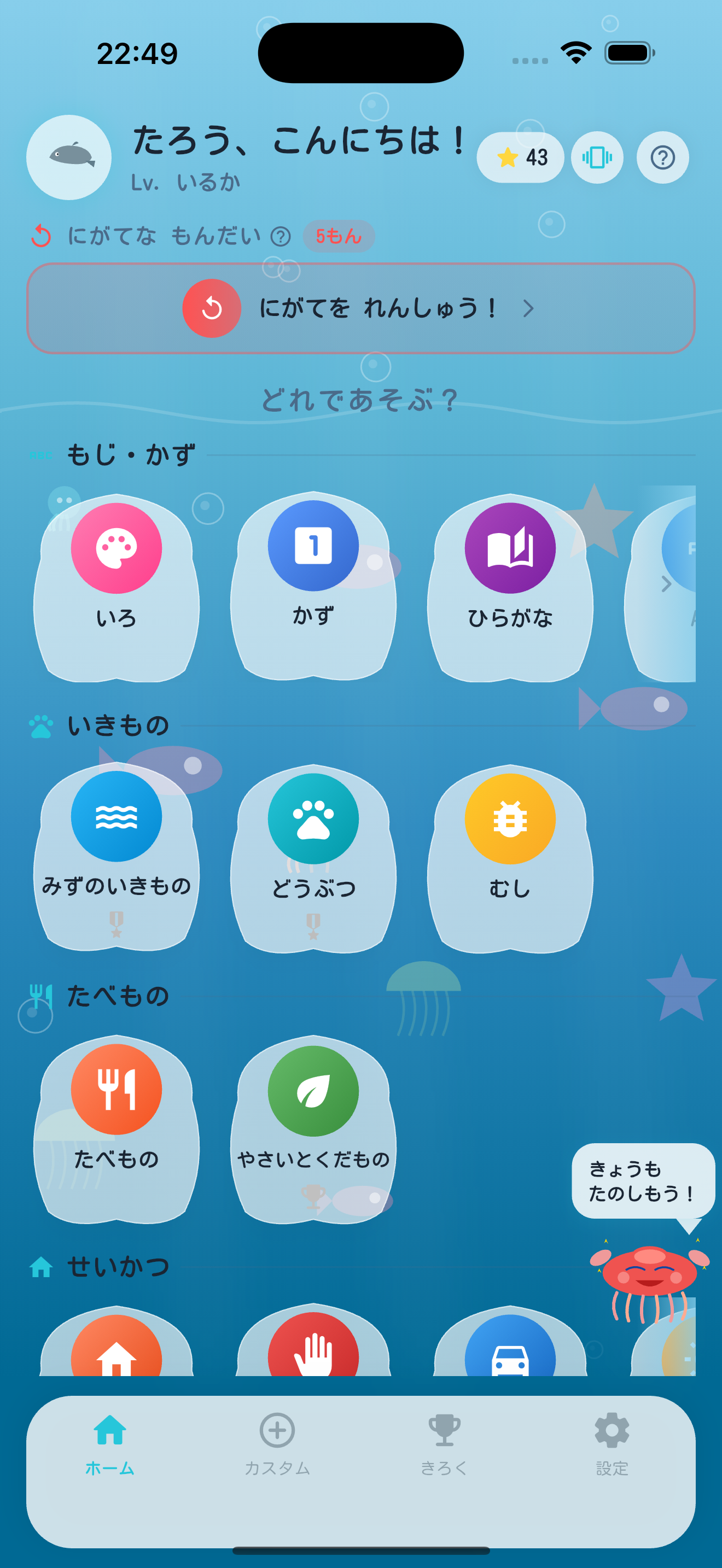Select the かず numbers activity

313,584
